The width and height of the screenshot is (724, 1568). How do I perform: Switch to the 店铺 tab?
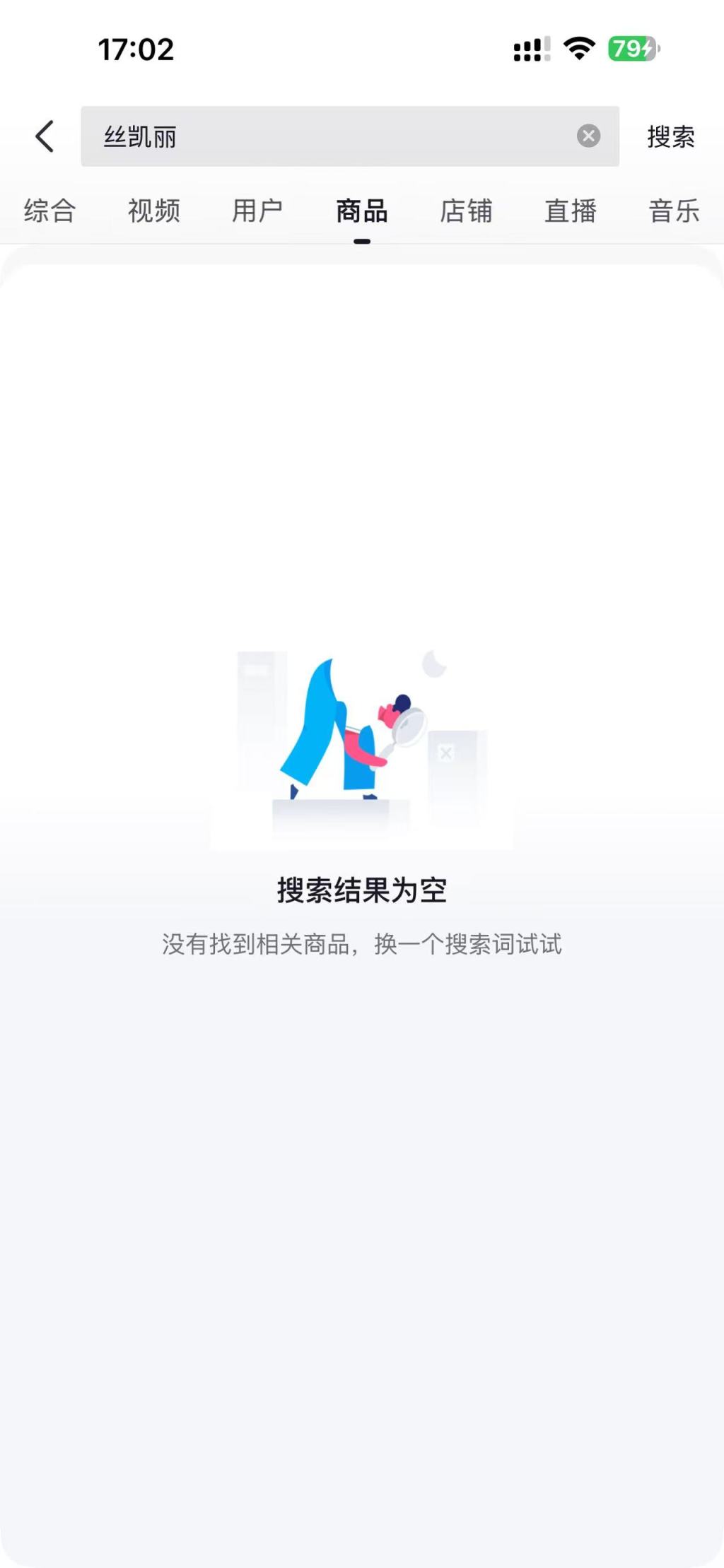click(x=466, y=211)
